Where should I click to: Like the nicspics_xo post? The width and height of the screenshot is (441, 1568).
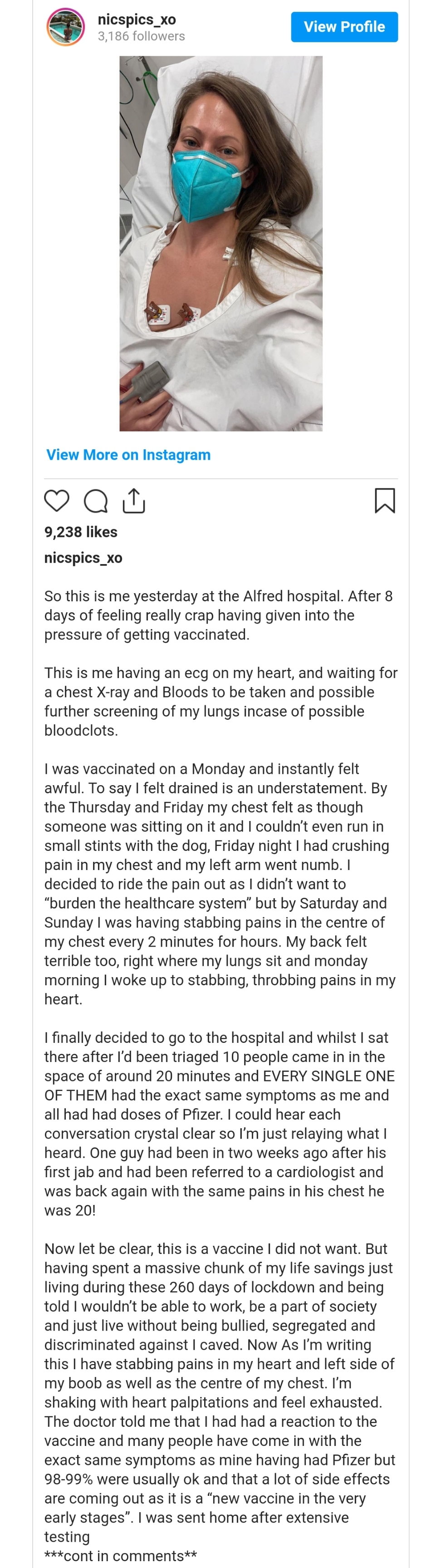click(57, 500)
